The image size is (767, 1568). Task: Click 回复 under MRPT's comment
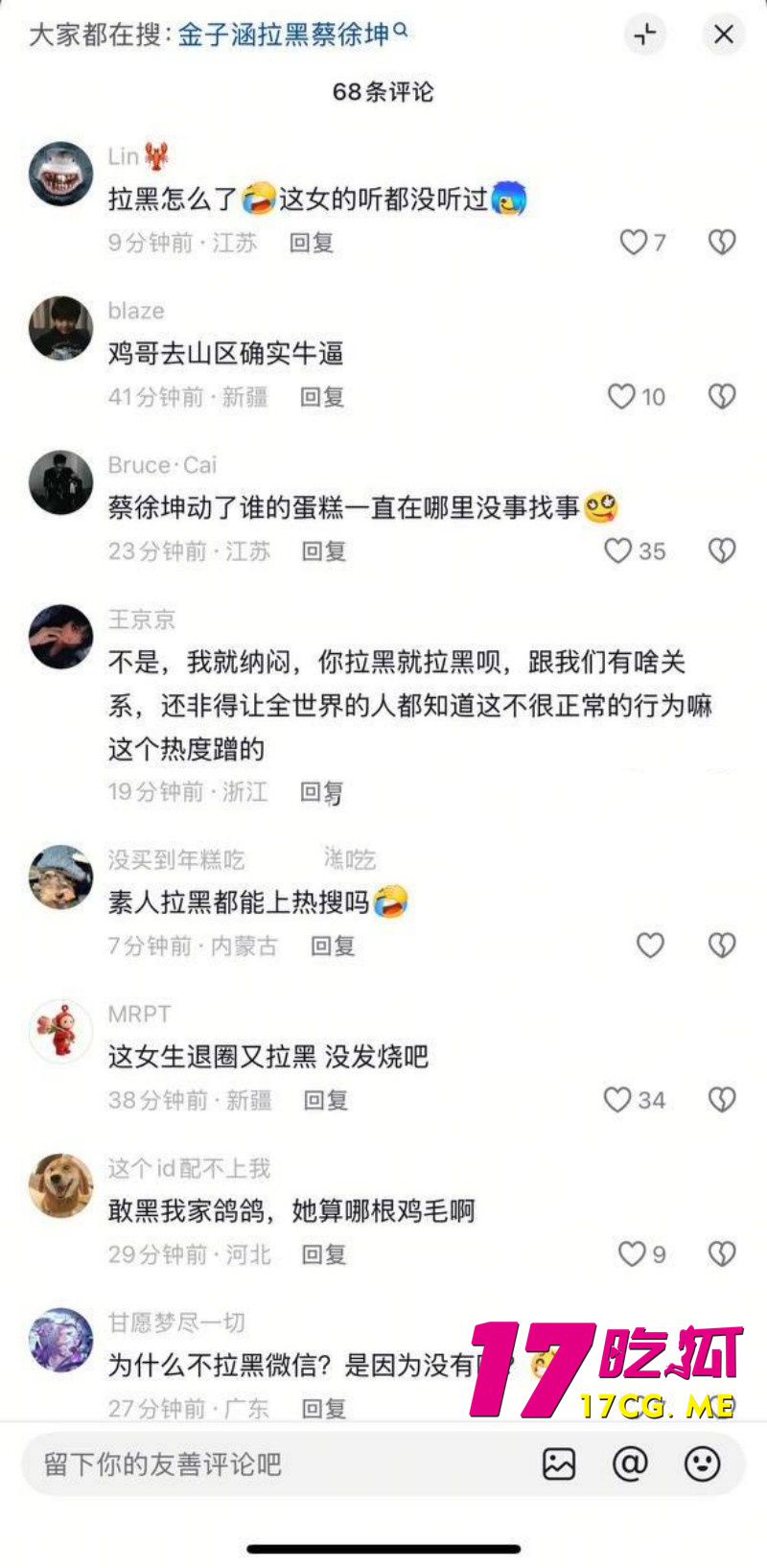(323, 1099)
